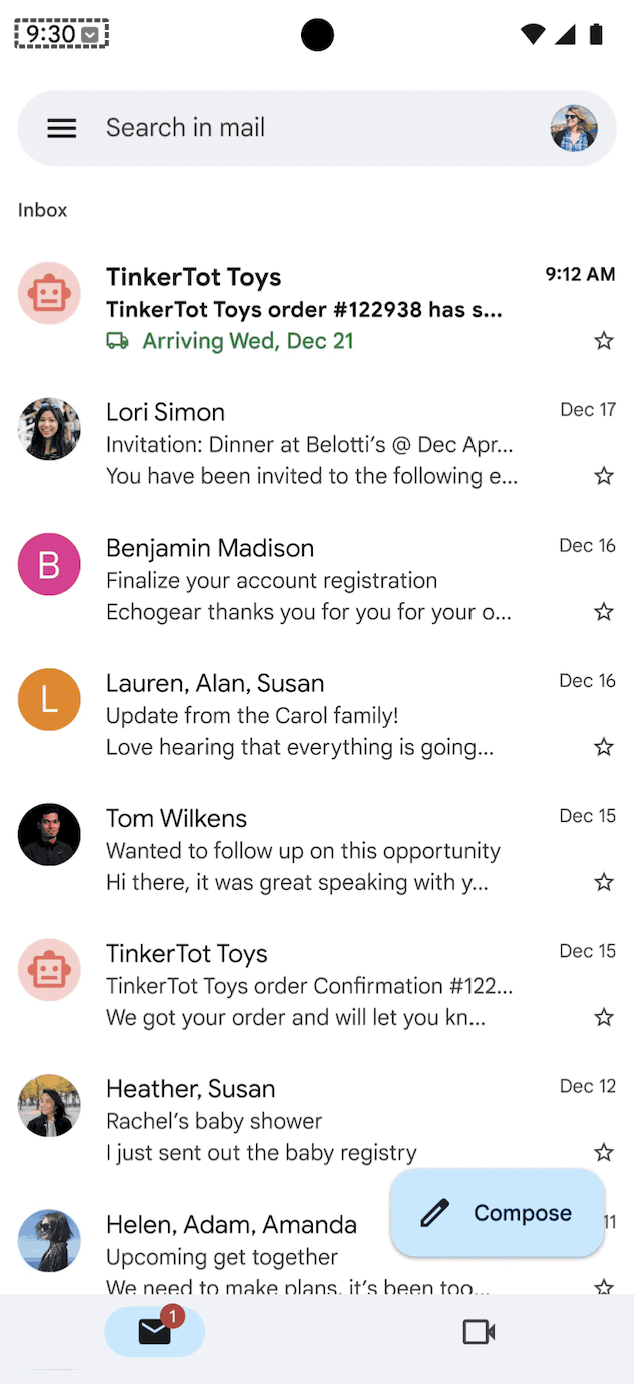Star the TinkerTot order confirmation email
This screenshot has width=634, height=1384.
point(604,1017)
